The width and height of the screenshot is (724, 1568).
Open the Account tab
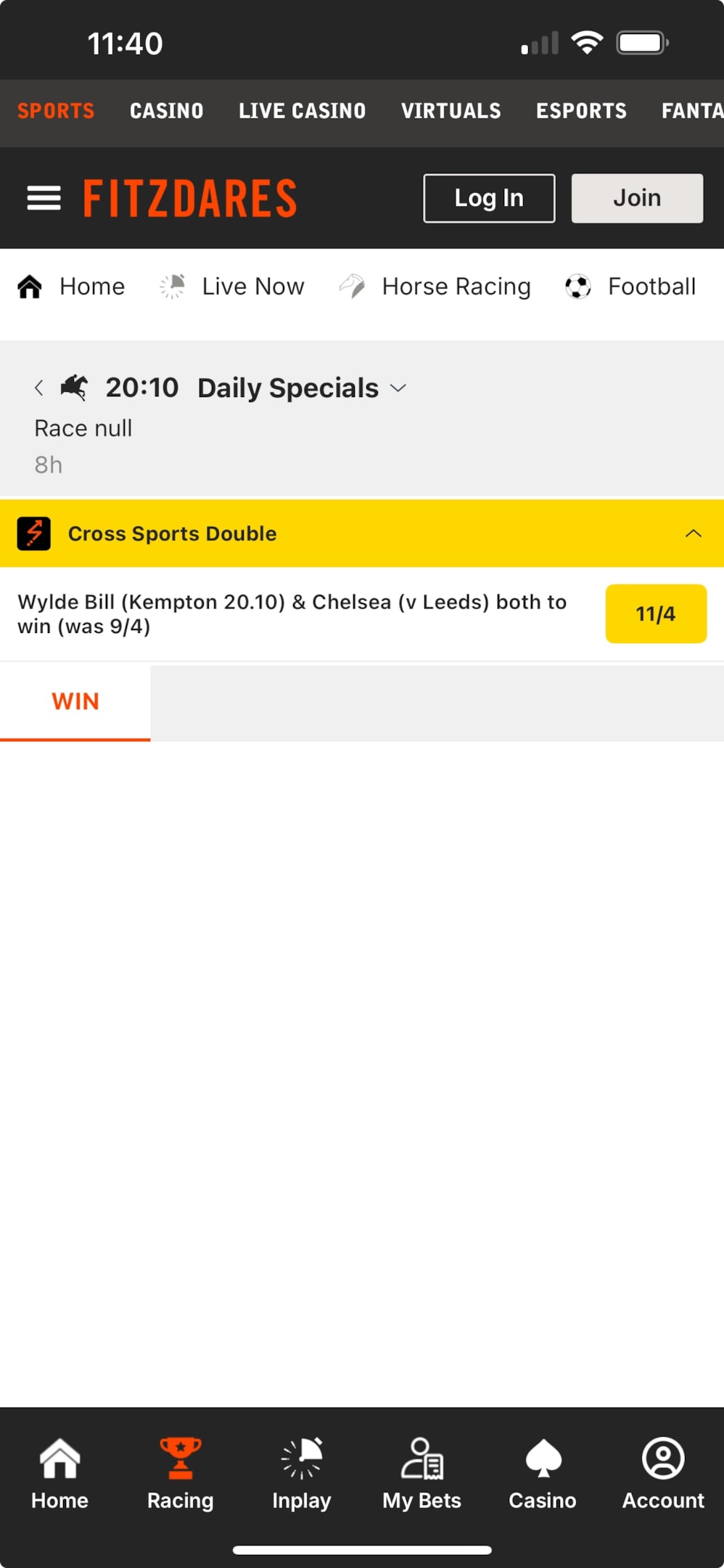pyautogui.click(x=662, y=1474)
